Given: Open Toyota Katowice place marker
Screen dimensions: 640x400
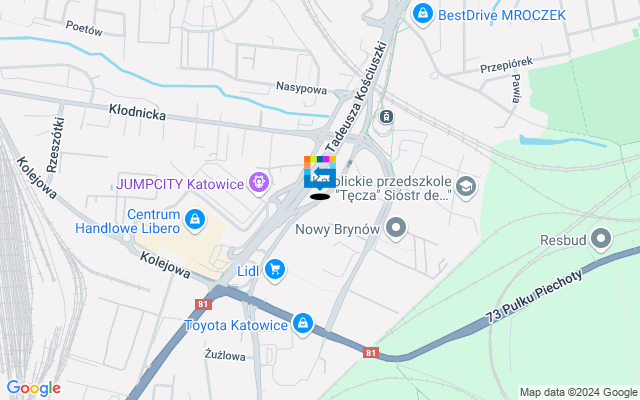Looking at the screenshot, I should pos(303,324).
